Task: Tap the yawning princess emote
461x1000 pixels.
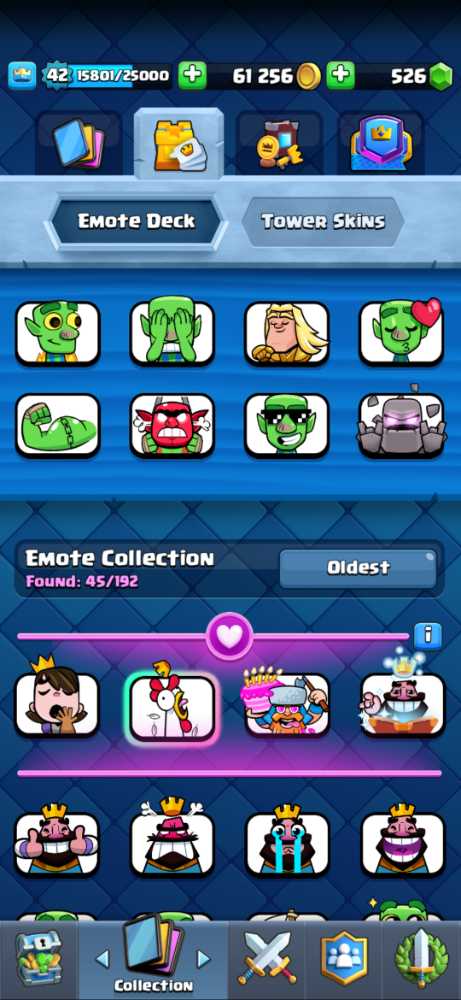Action: 57,703
